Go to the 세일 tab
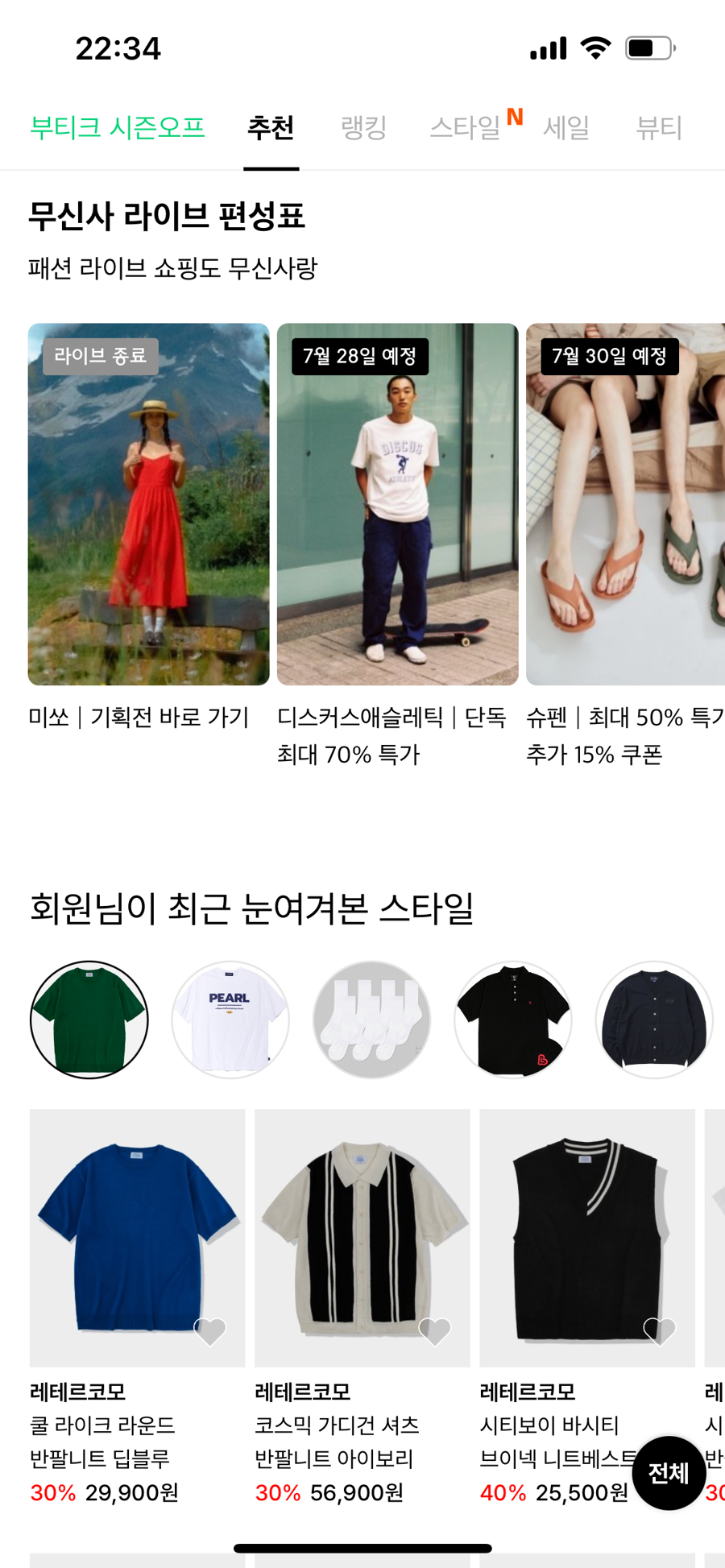 coord(566,128)
